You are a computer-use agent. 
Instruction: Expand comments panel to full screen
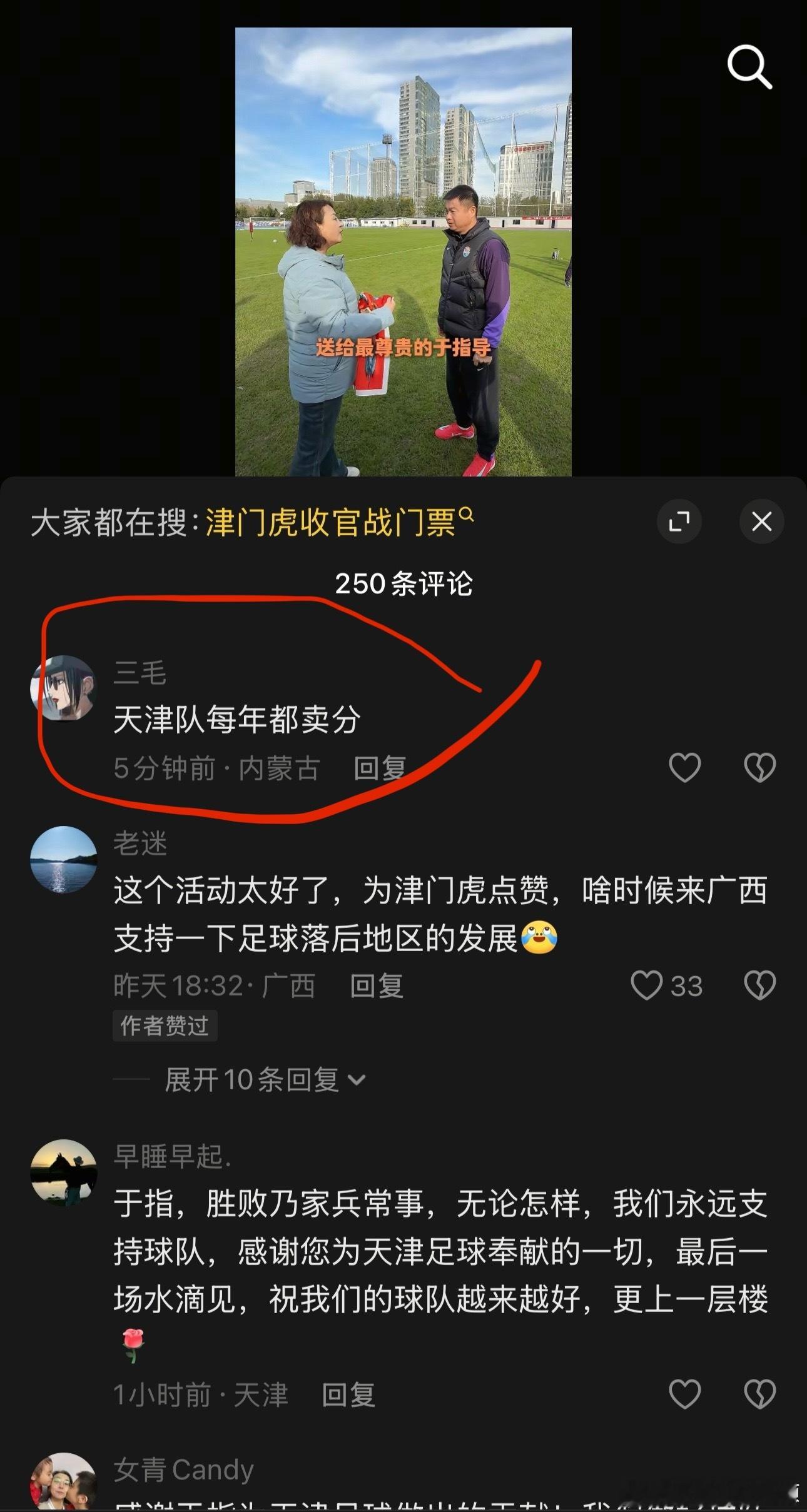679,521
